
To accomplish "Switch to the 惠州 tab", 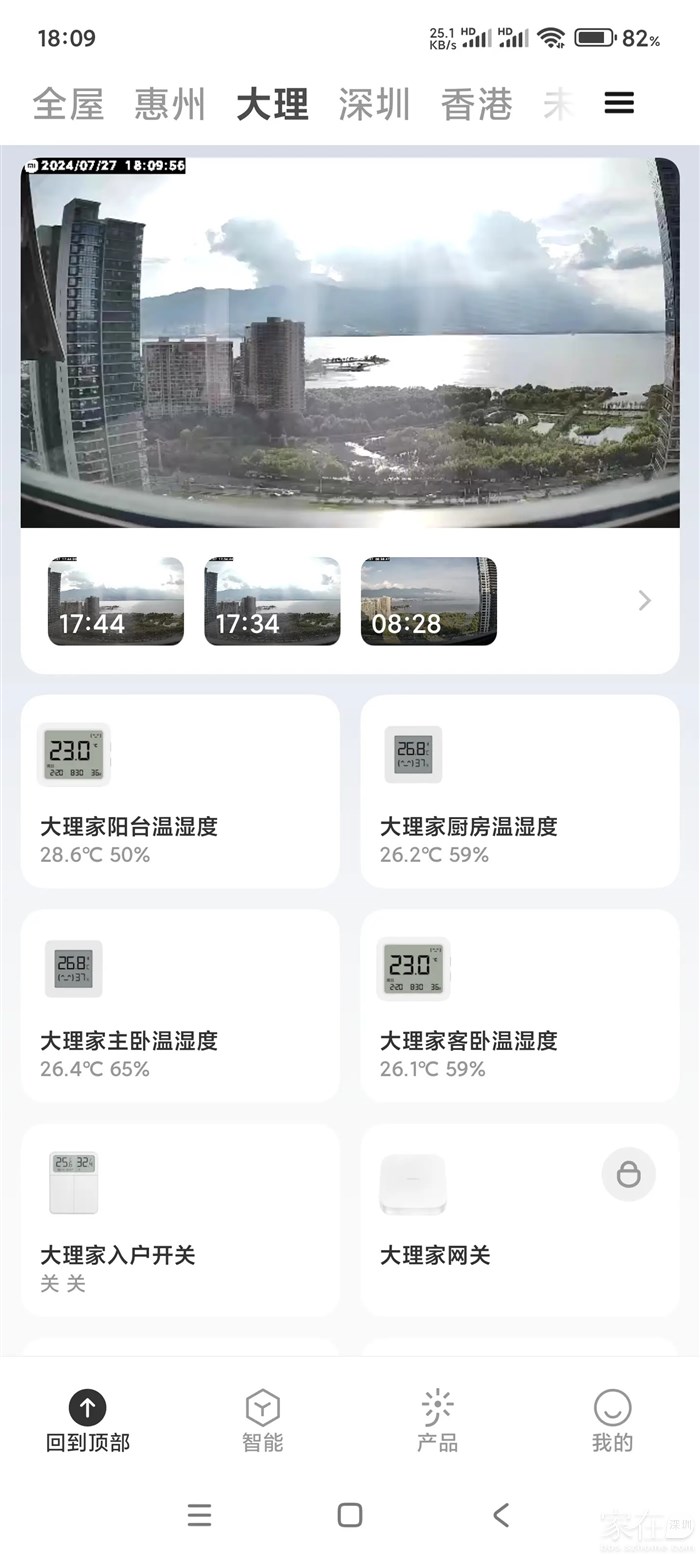I will (170, 104).
